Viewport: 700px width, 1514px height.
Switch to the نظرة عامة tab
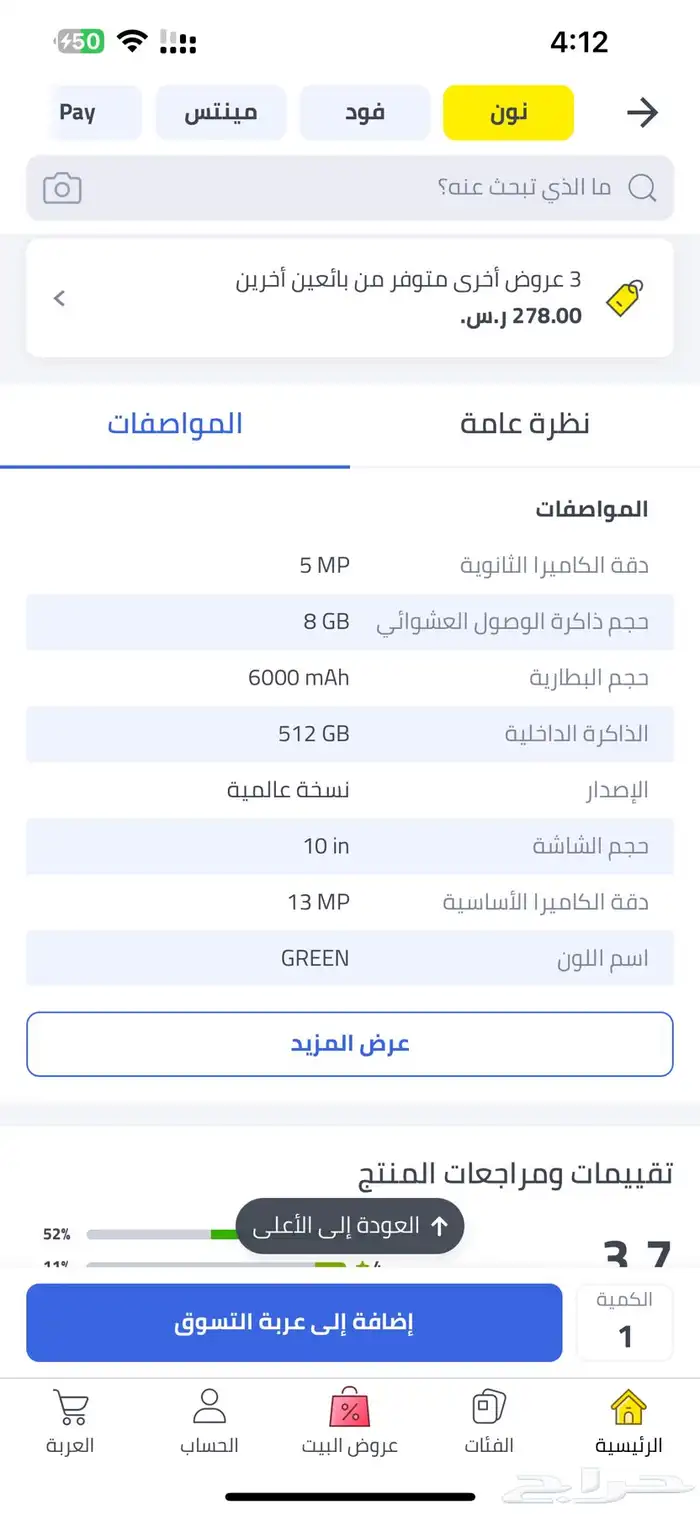525,424
